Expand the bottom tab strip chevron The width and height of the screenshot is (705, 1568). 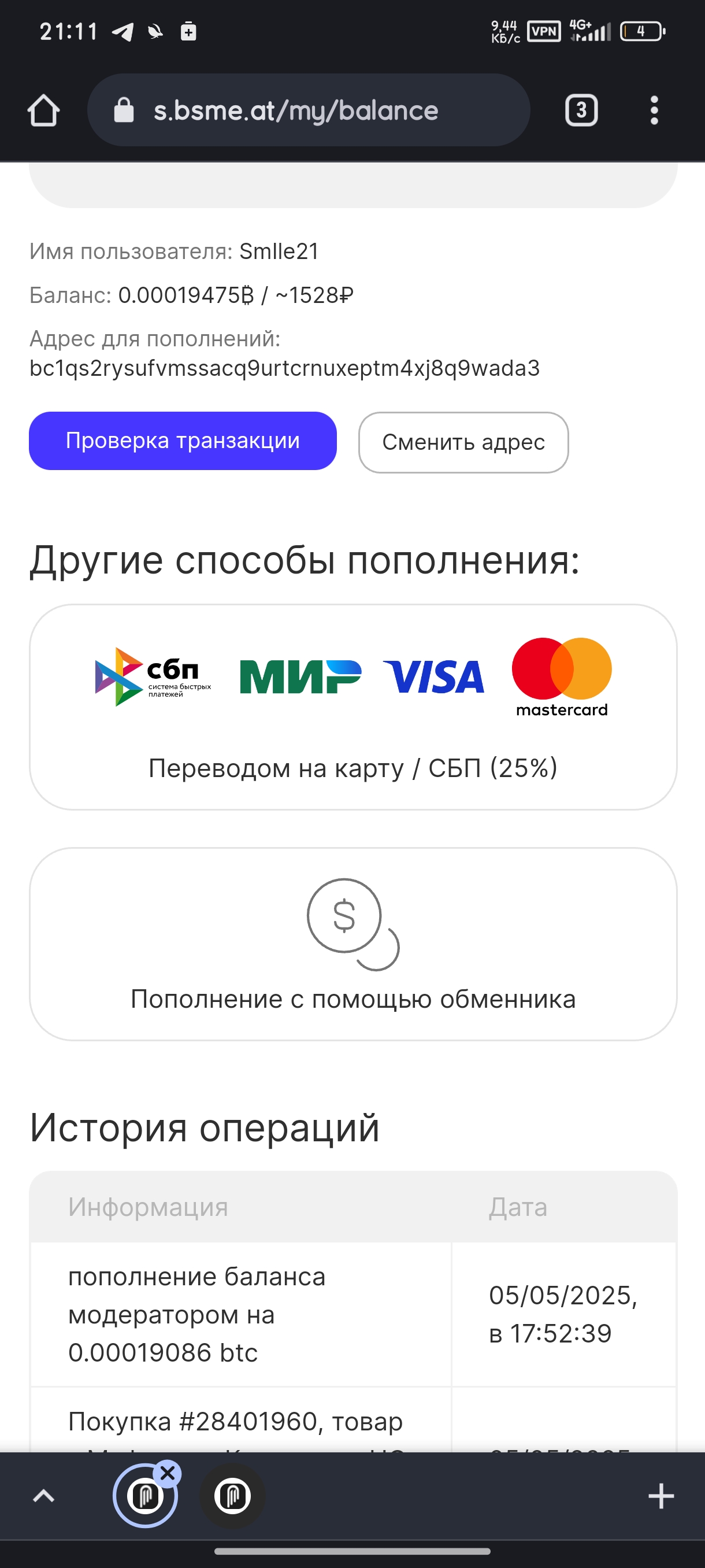[44, 1496]
